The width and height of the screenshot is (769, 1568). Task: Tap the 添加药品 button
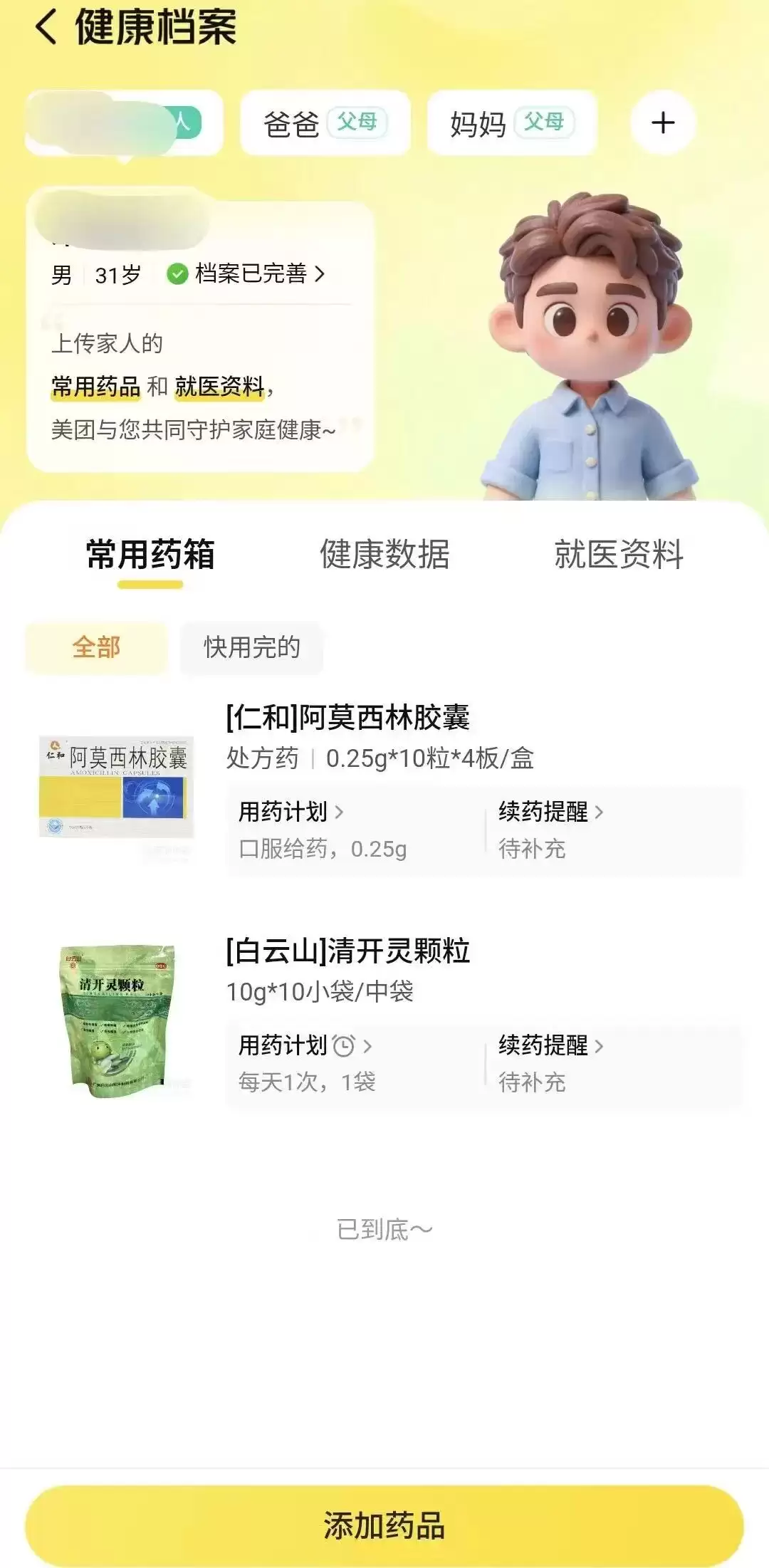pos(384,1525)
